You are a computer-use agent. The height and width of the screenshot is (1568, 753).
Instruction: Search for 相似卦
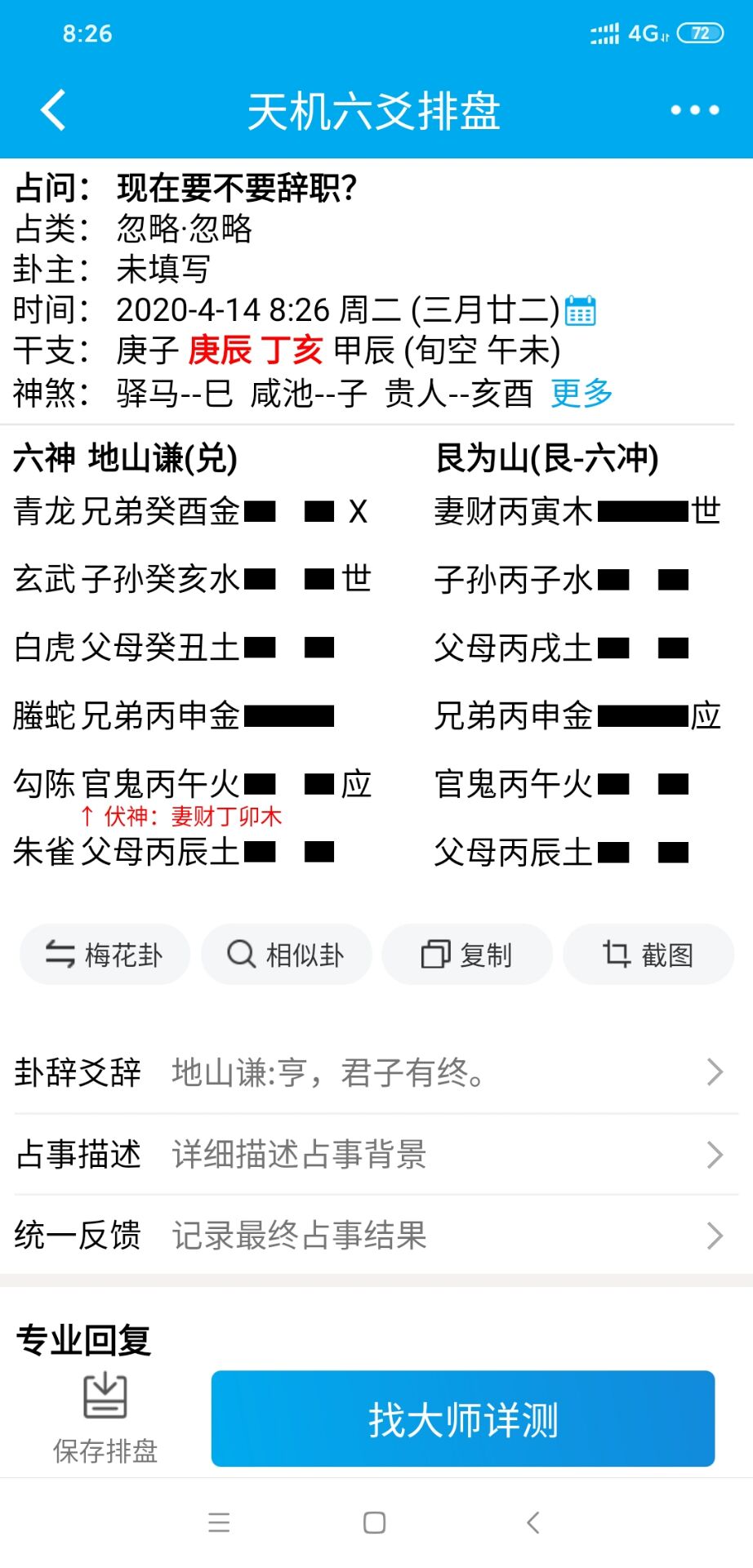[x=286, y=954]
